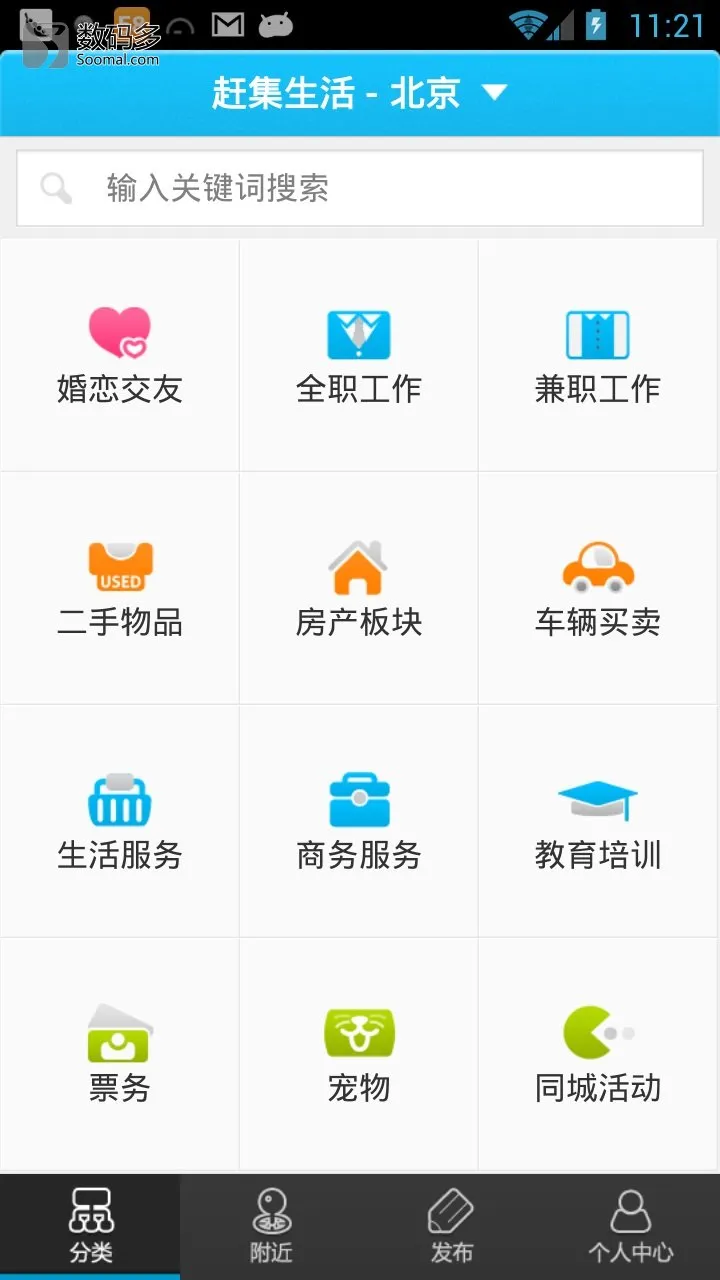Open the 票务 tickets category
The image size is (720, 1280).
120,1054
